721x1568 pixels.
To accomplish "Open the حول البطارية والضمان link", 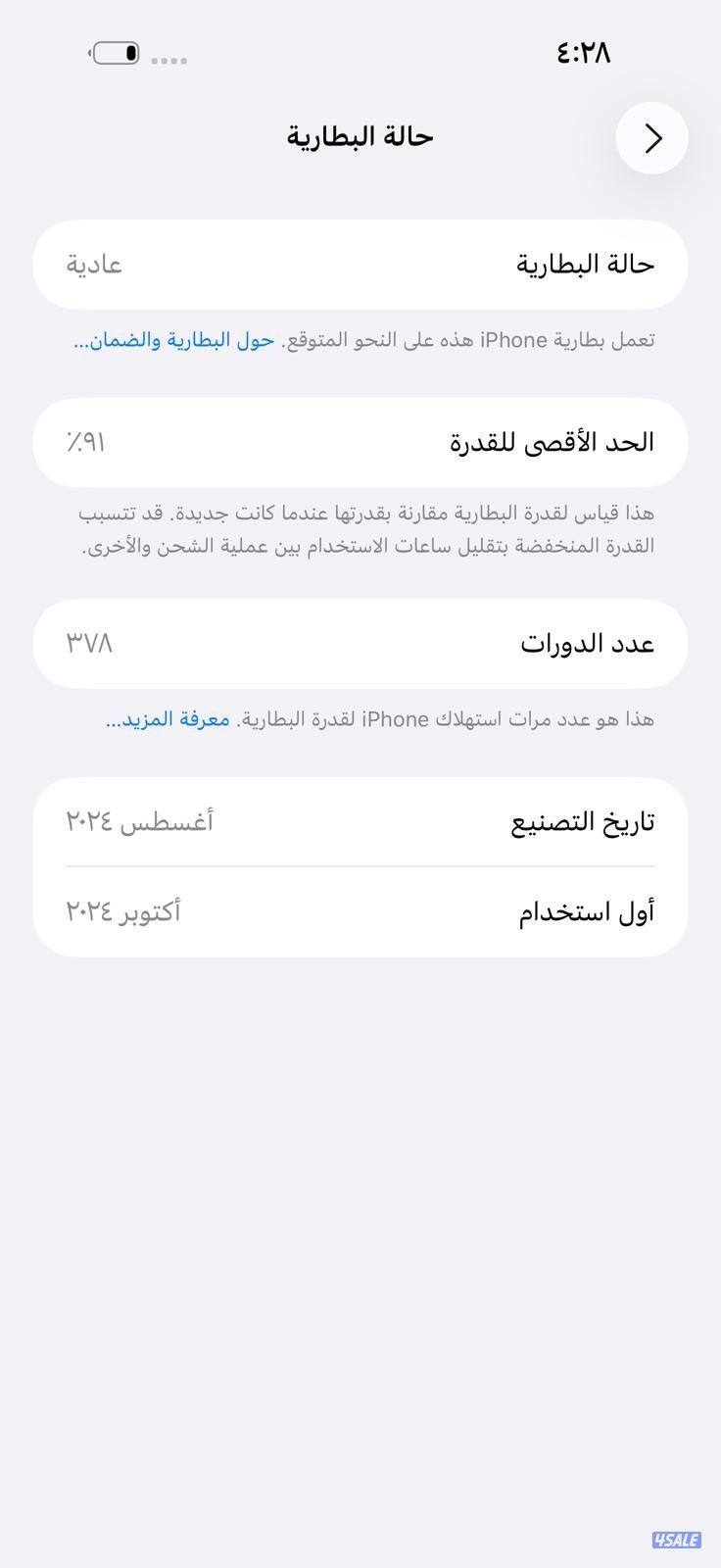I will [x=172, y=341].
